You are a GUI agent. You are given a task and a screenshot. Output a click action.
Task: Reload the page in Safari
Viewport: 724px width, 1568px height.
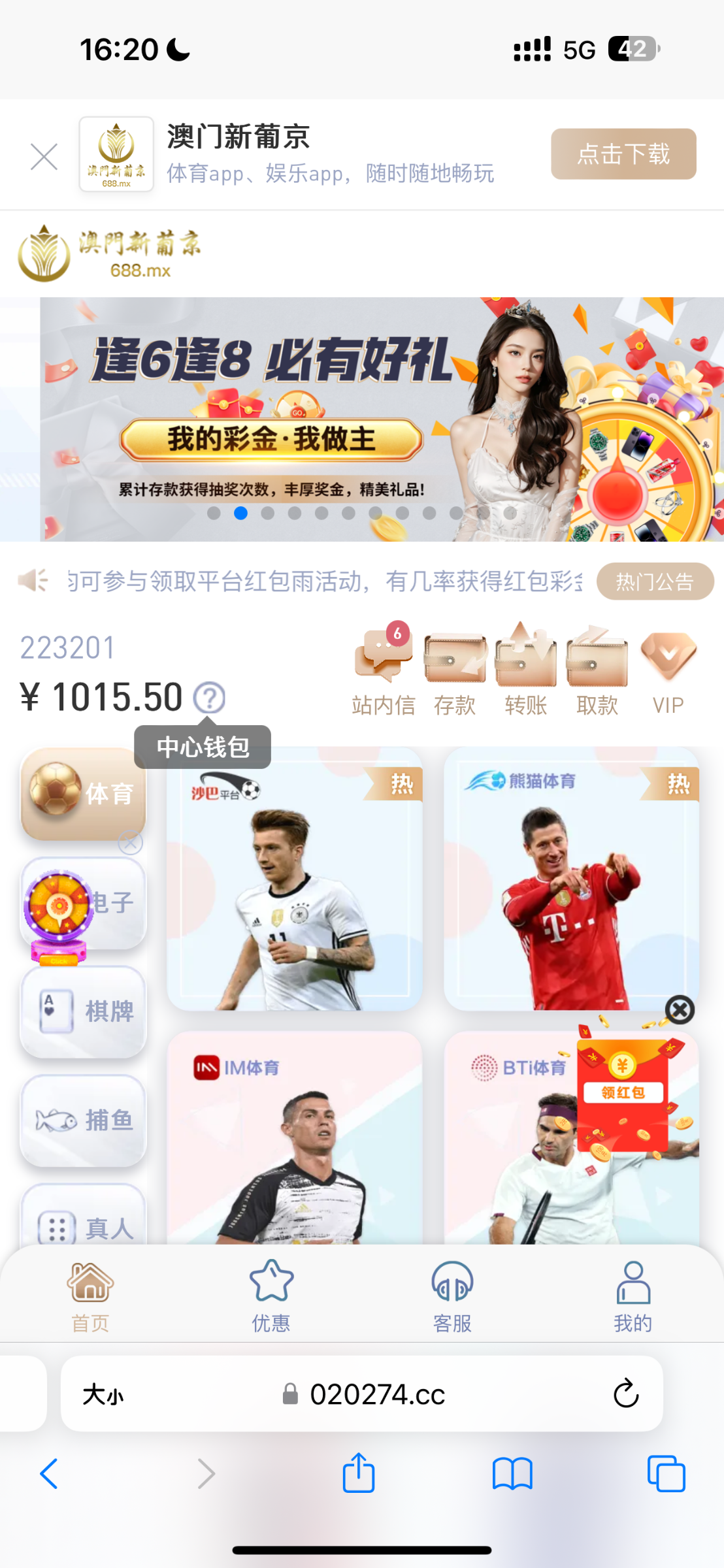pos(625,1394)
